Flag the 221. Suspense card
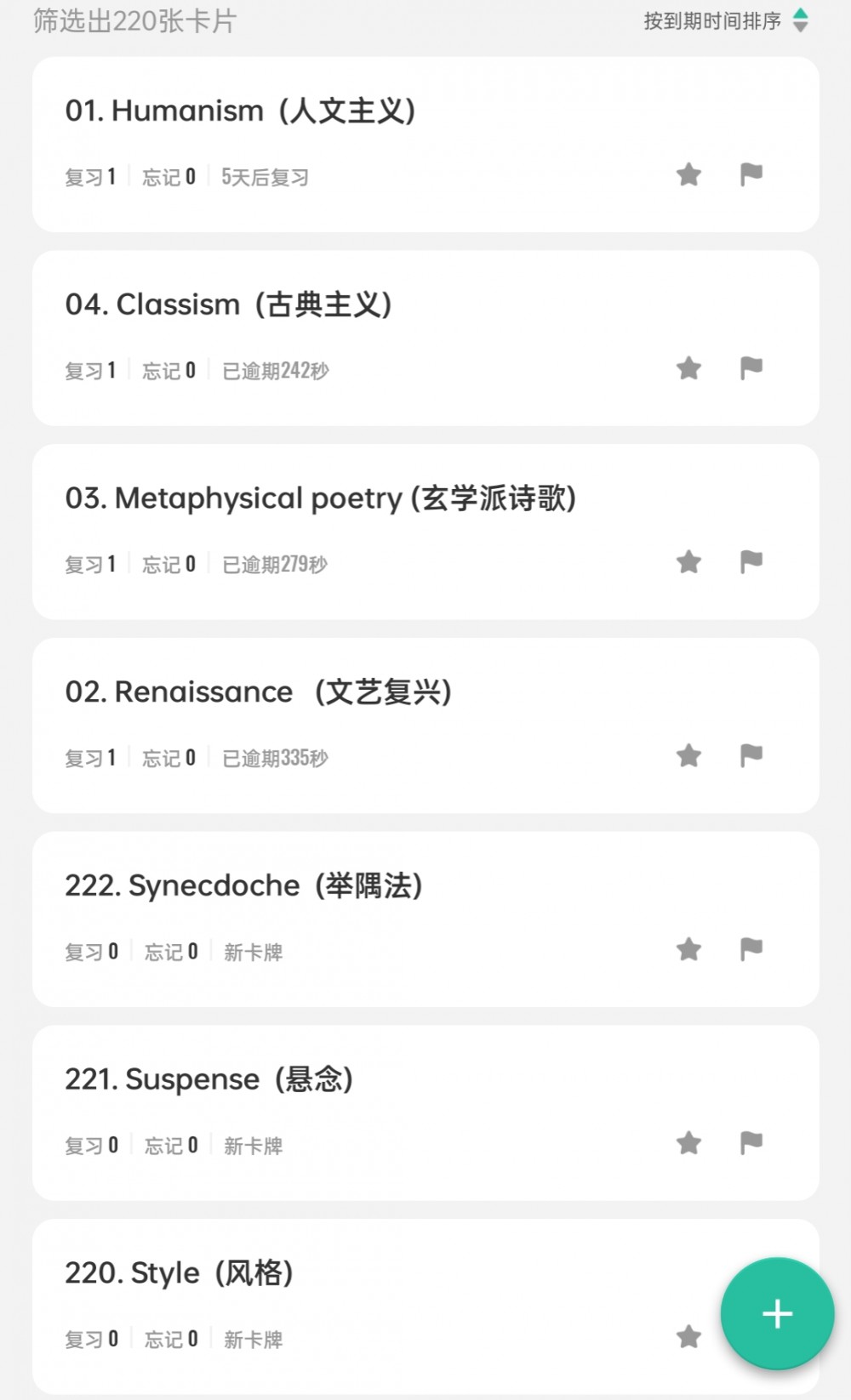 (751, 1143)
